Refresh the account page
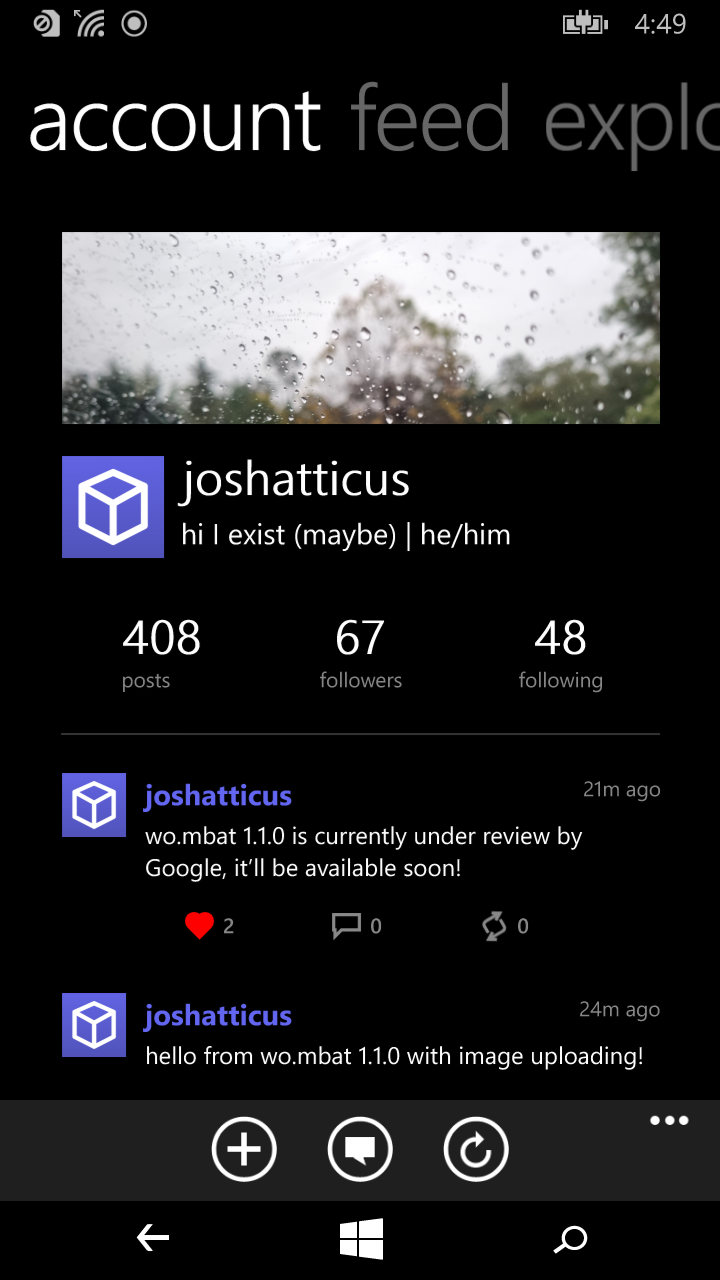The width and height of the screenshot is (720, 1280). 476,1150
